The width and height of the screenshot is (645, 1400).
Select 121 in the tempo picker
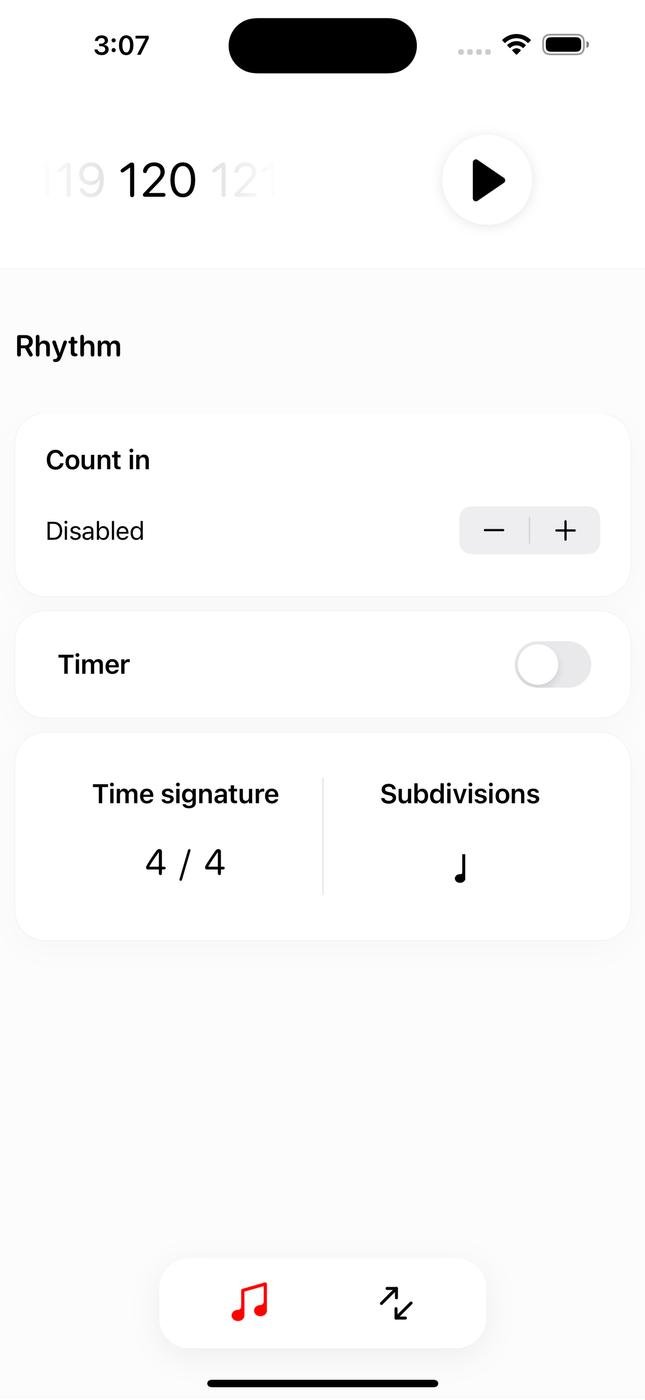point(242,181)
